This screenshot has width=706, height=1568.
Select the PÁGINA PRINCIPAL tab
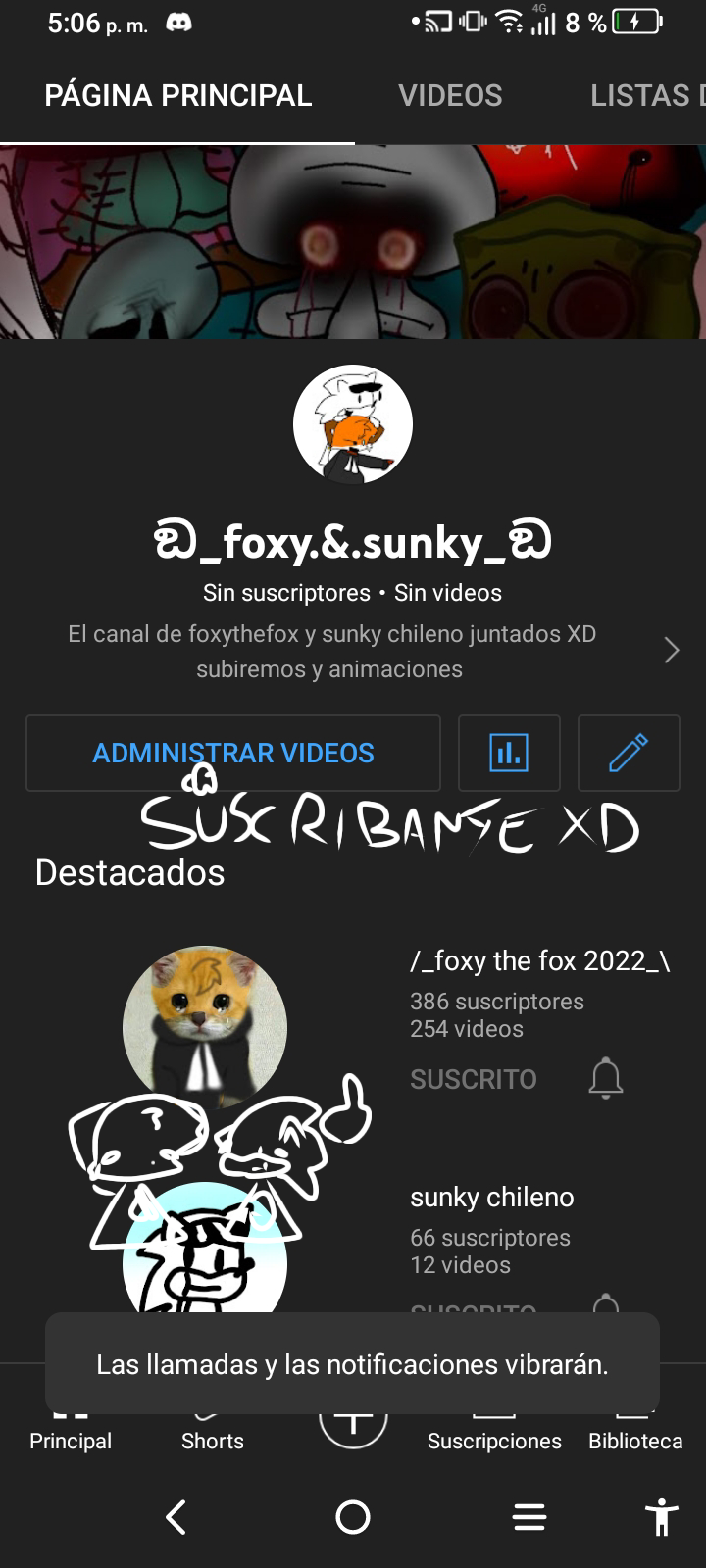coord(177,95)
